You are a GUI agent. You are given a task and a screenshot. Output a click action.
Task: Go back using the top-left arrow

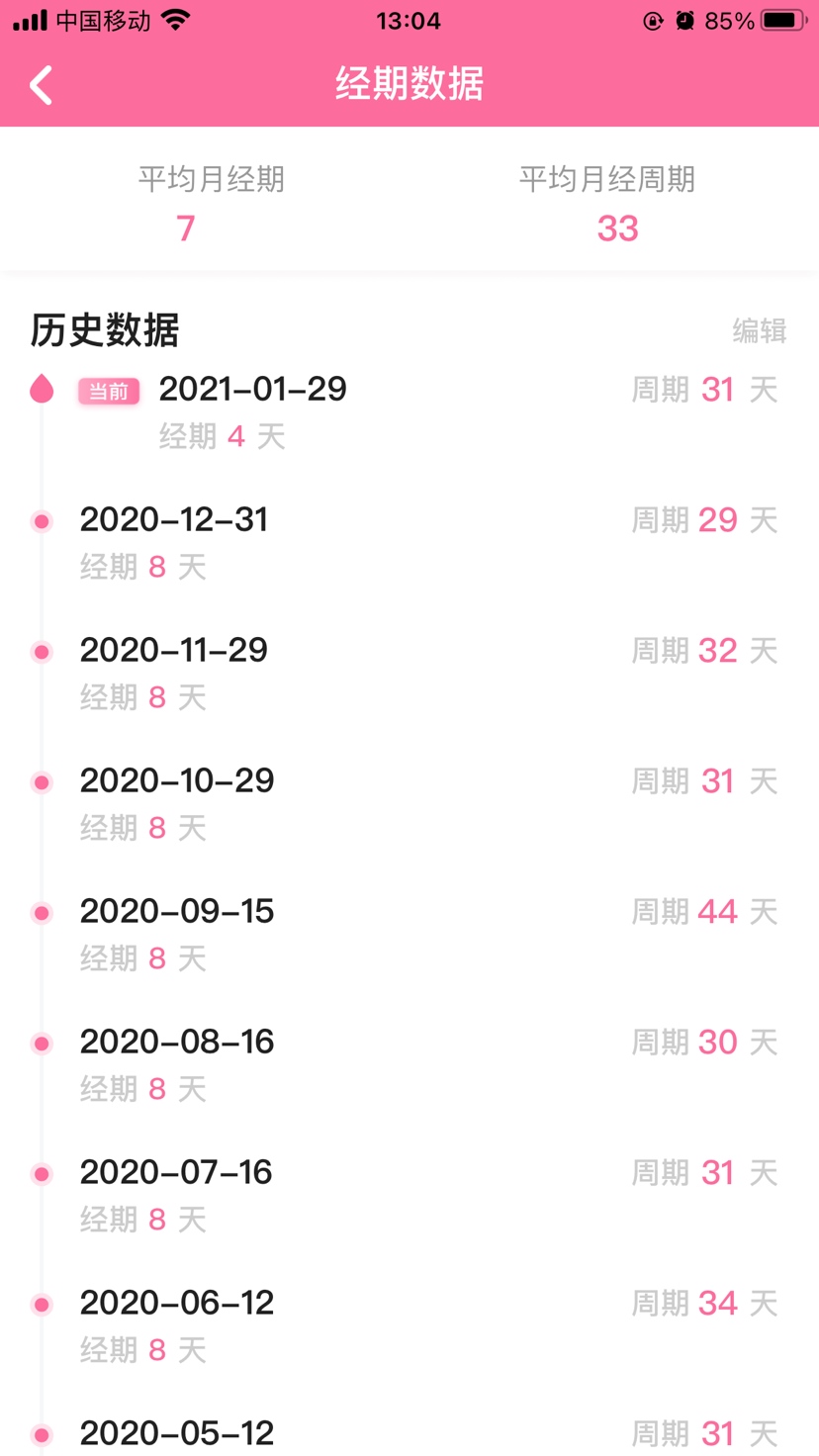point(41,85)
